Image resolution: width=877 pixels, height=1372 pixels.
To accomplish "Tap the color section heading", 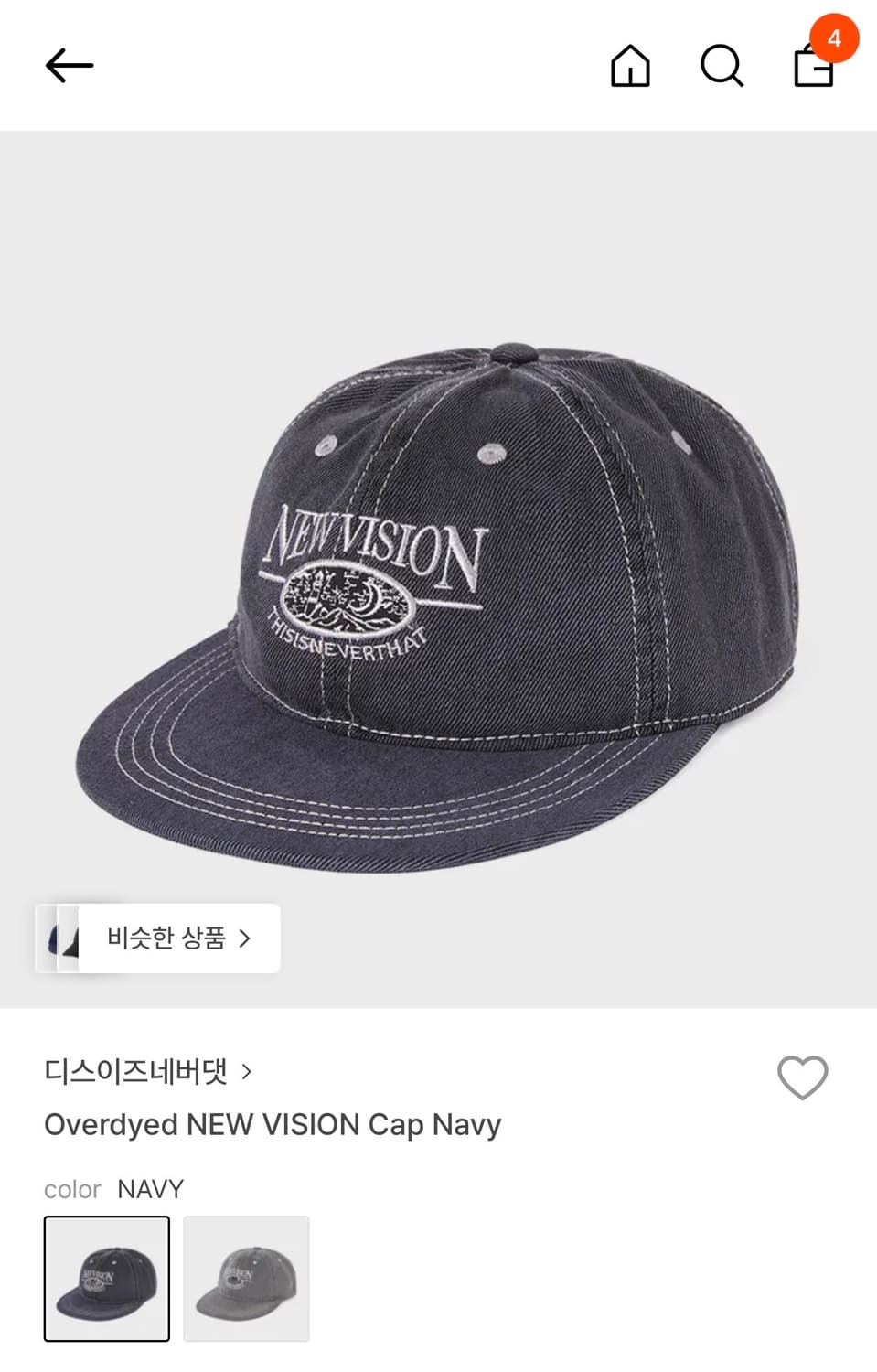I will [71, 1189].
